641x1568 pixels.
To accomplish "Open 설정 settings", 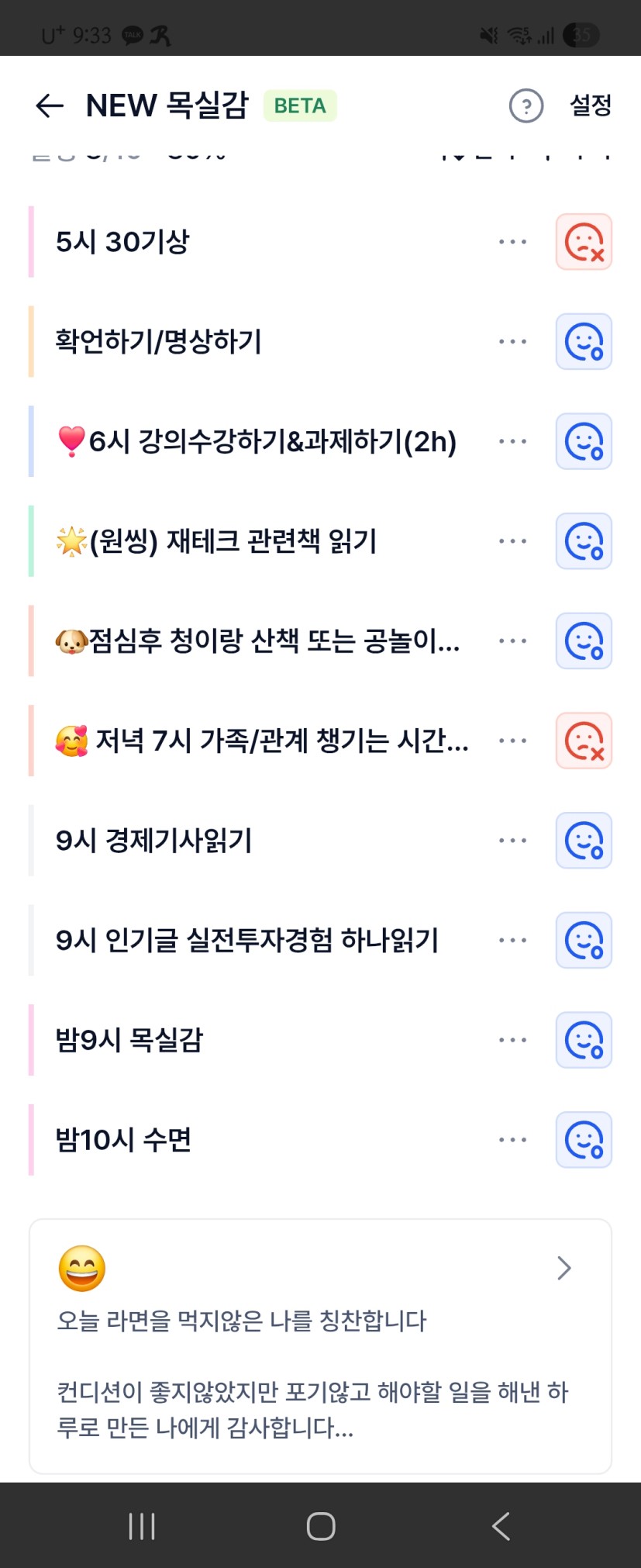I will pos(591,105).
